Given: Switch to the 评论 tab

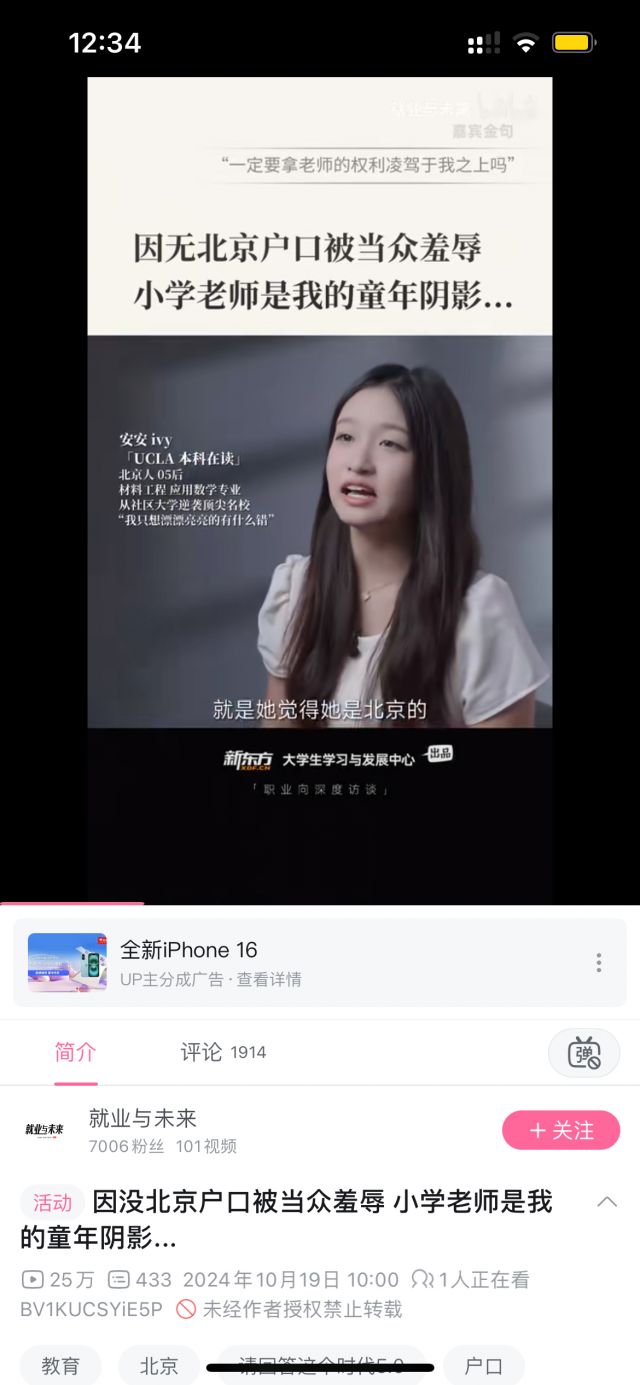Looking at the screenshot, I should (222, 1051).
